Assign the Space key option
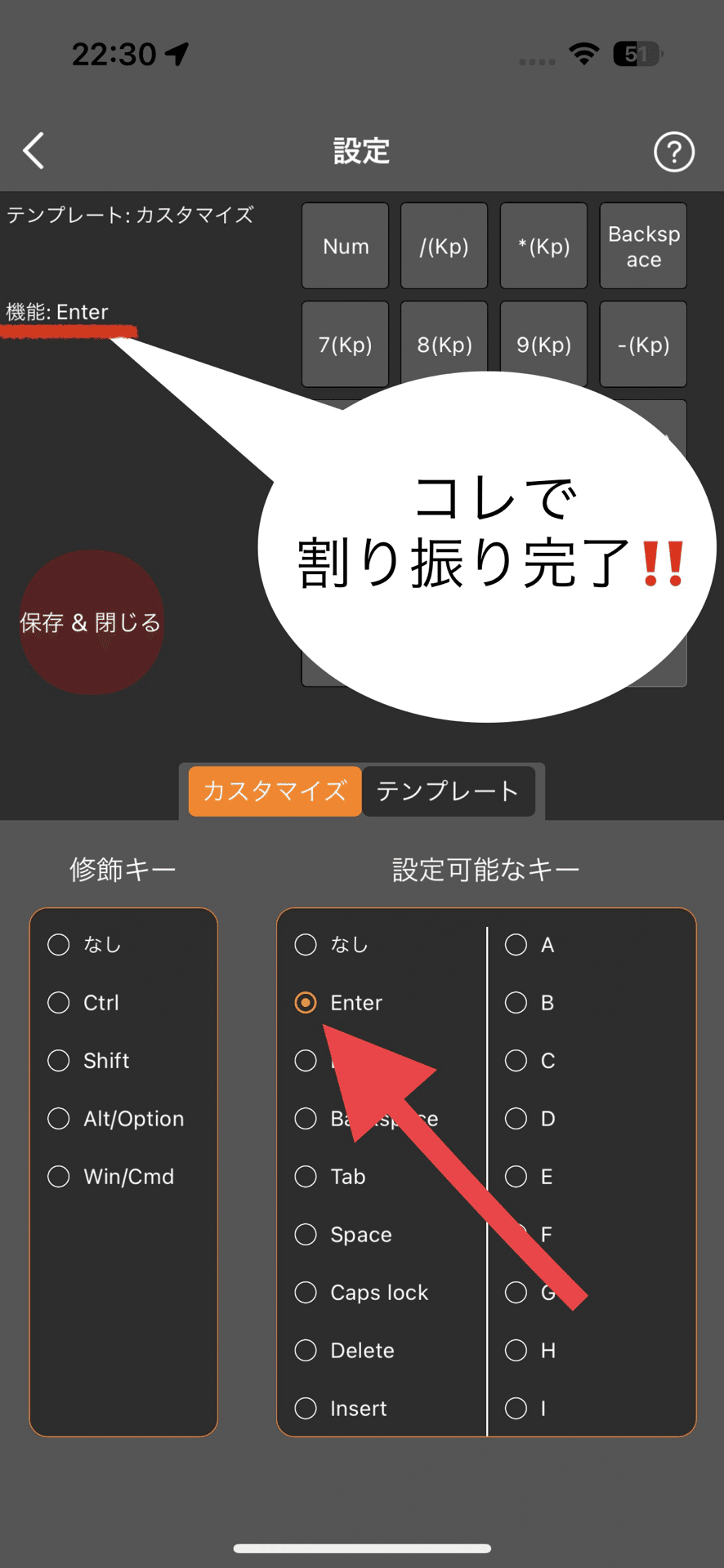This screenshot has width=724, height=1568. (x=343, y=1234)
